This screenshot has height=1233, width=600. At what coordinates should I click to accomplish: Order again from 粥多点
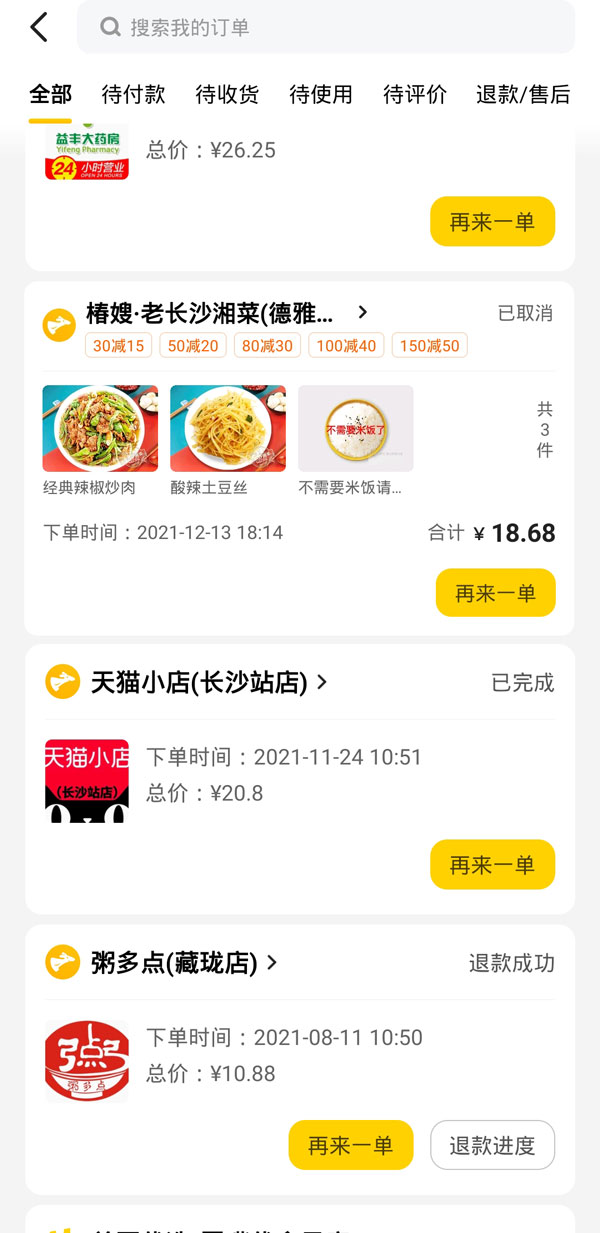pyautogui.click(x=350, y=1145)
